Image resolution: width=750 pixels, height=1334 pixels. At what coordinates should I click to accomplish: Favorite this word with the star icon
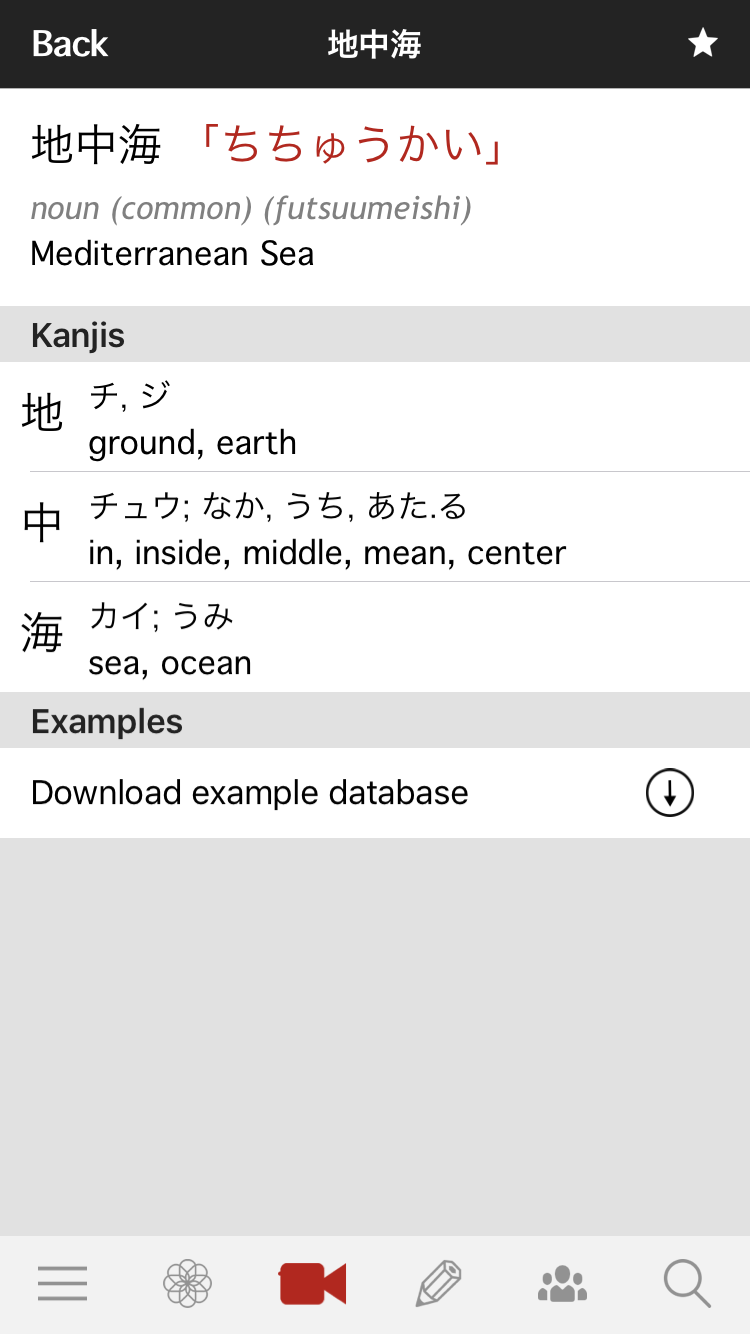point(703,43)
